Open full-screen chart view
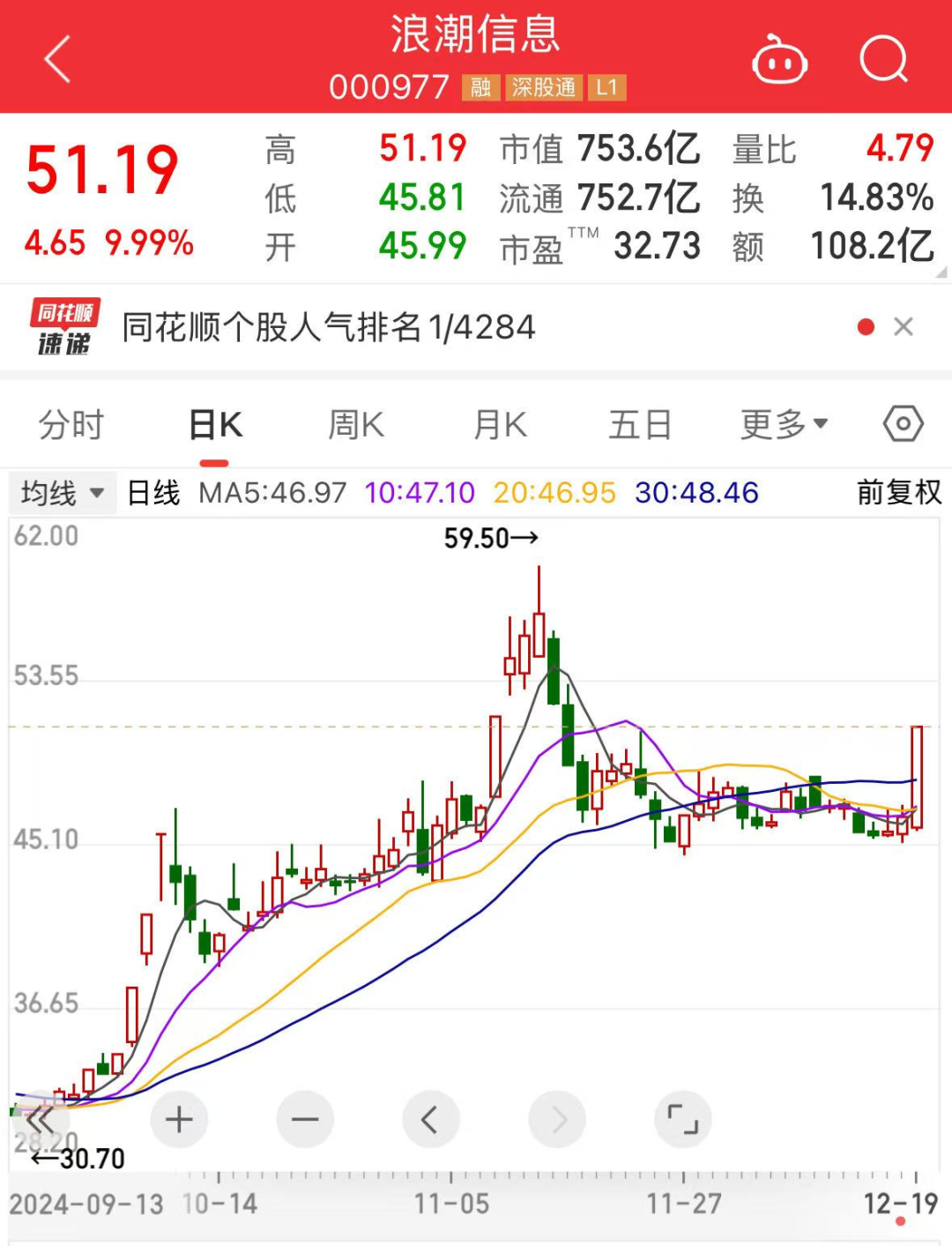 tap(682, 1120)
